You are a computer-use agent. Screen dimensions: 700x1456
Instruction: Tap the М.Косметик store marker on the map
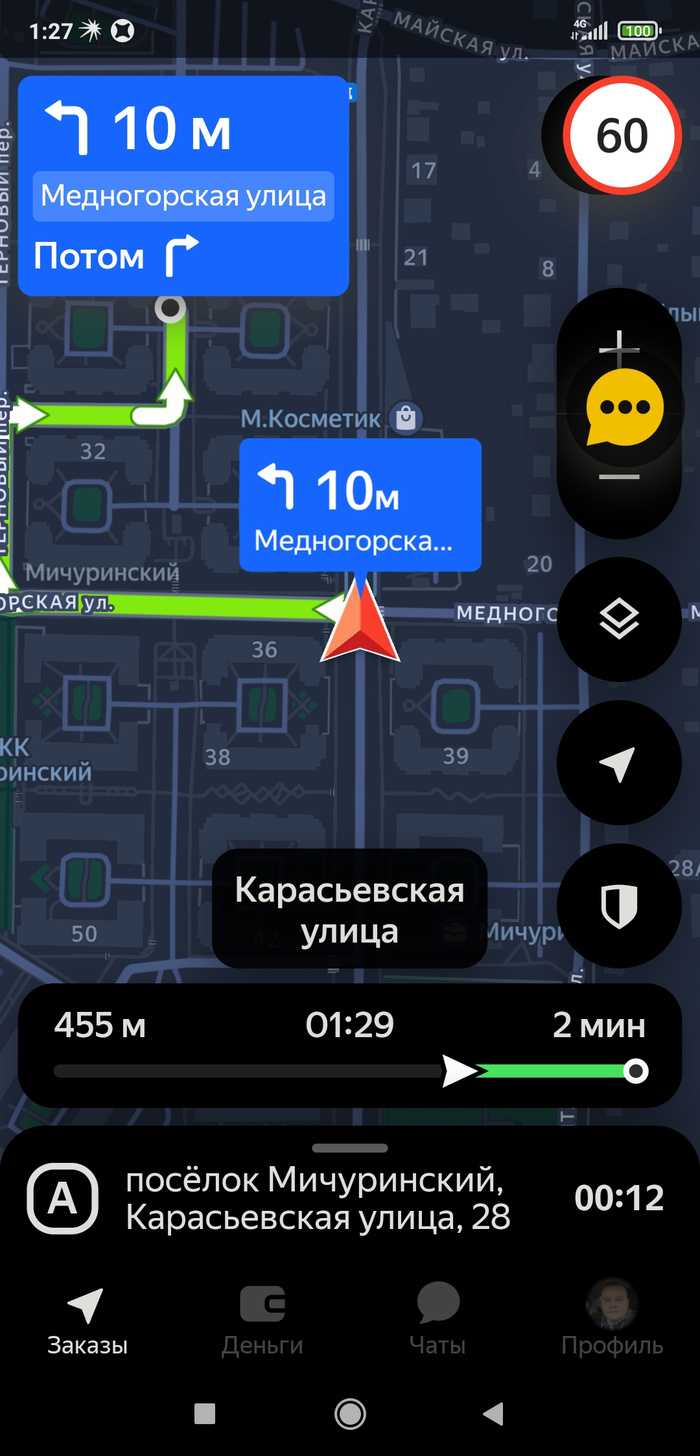coord(405,418)
